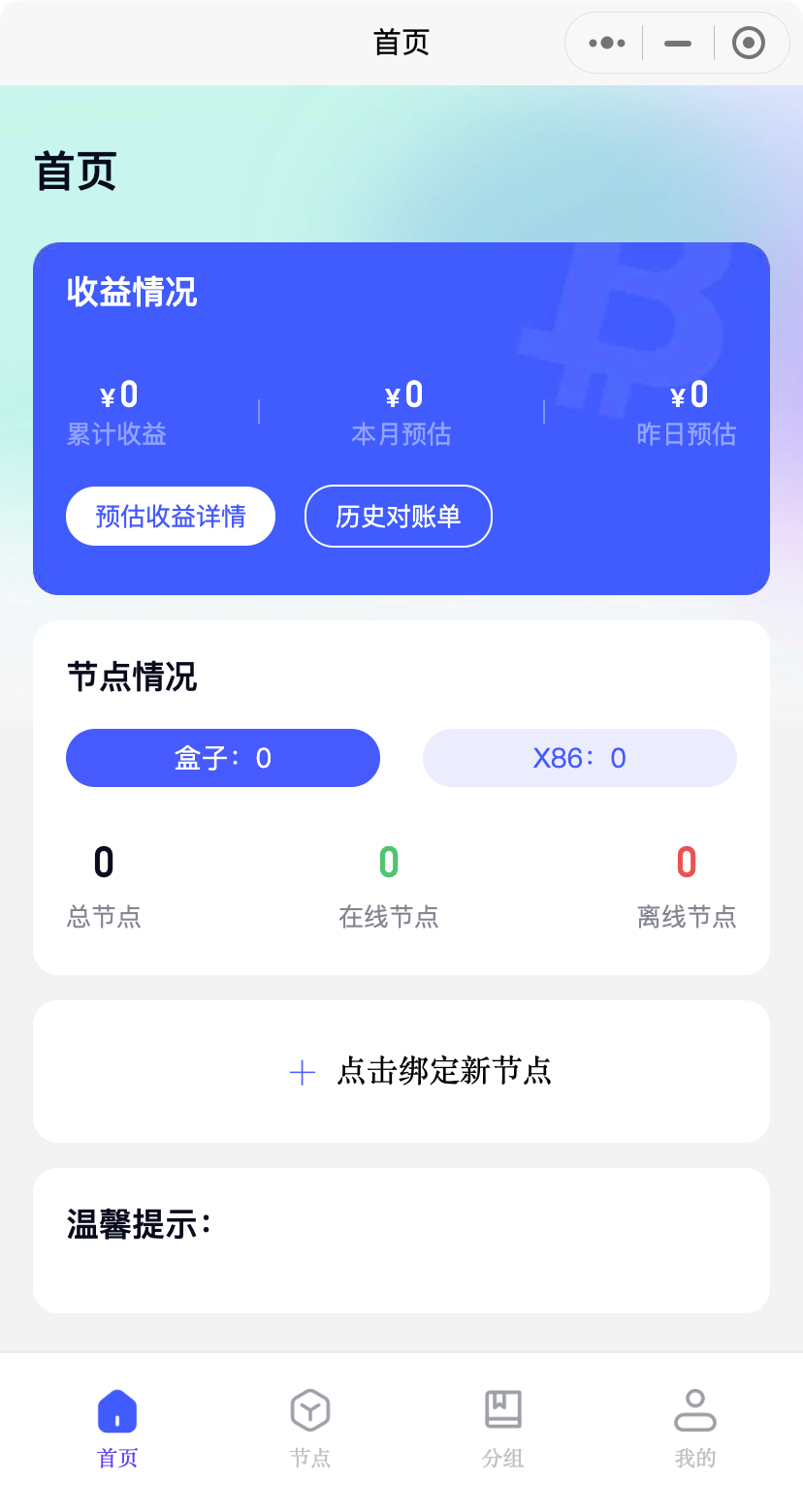Viewport: 803px width, 1512px height.
Task: Open the 我的 profile person icon
Action: pyautogui.click(x=694, y=1410)
